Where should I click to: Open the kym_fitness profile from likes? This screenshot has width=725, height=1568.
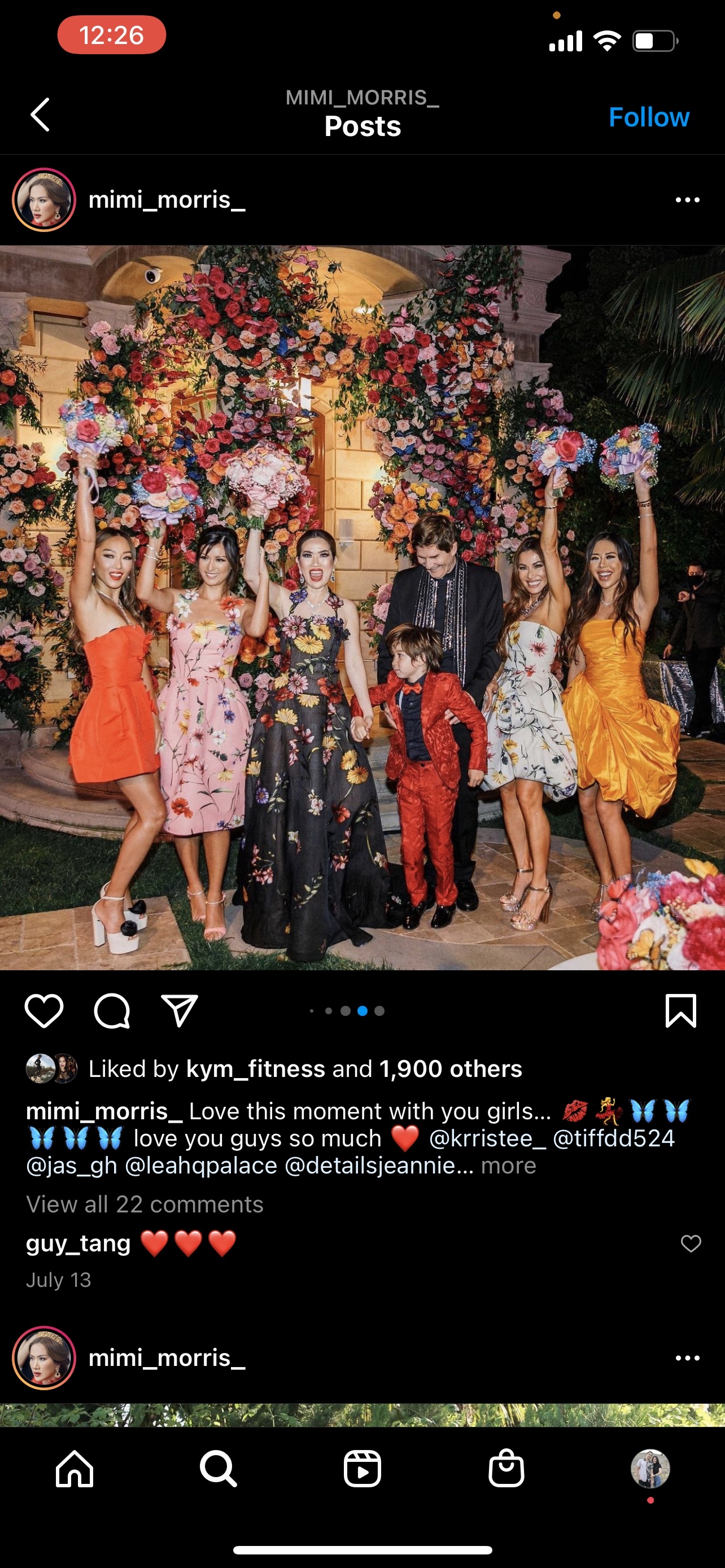(x=256, y=1069)
